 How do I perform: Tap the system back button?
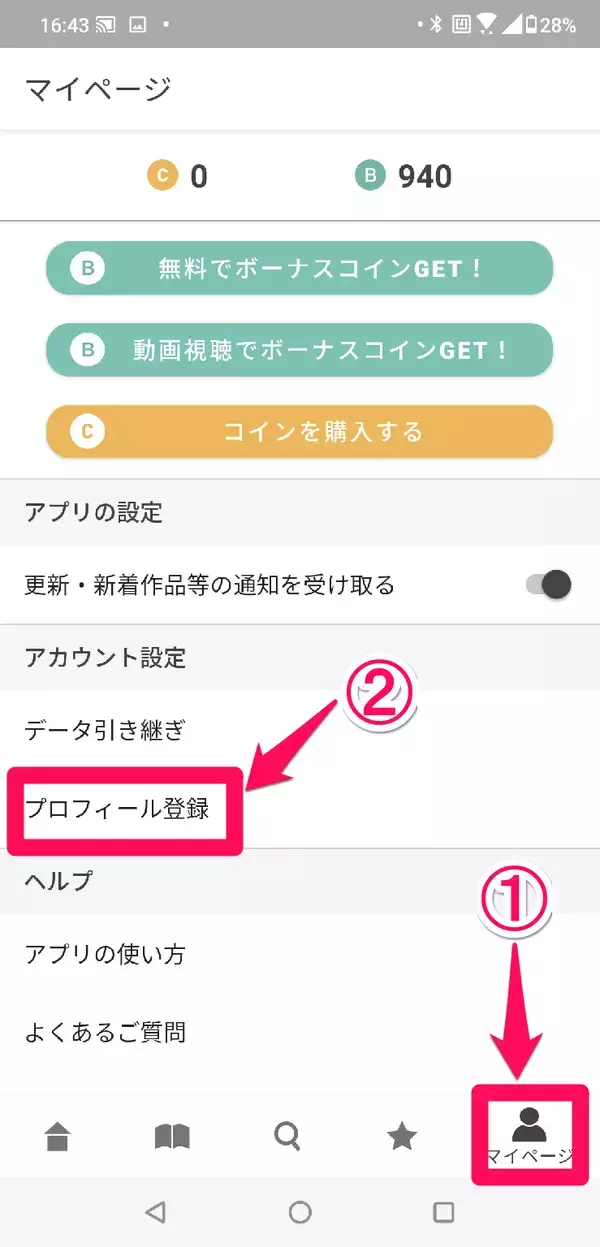coord(155,1213)
